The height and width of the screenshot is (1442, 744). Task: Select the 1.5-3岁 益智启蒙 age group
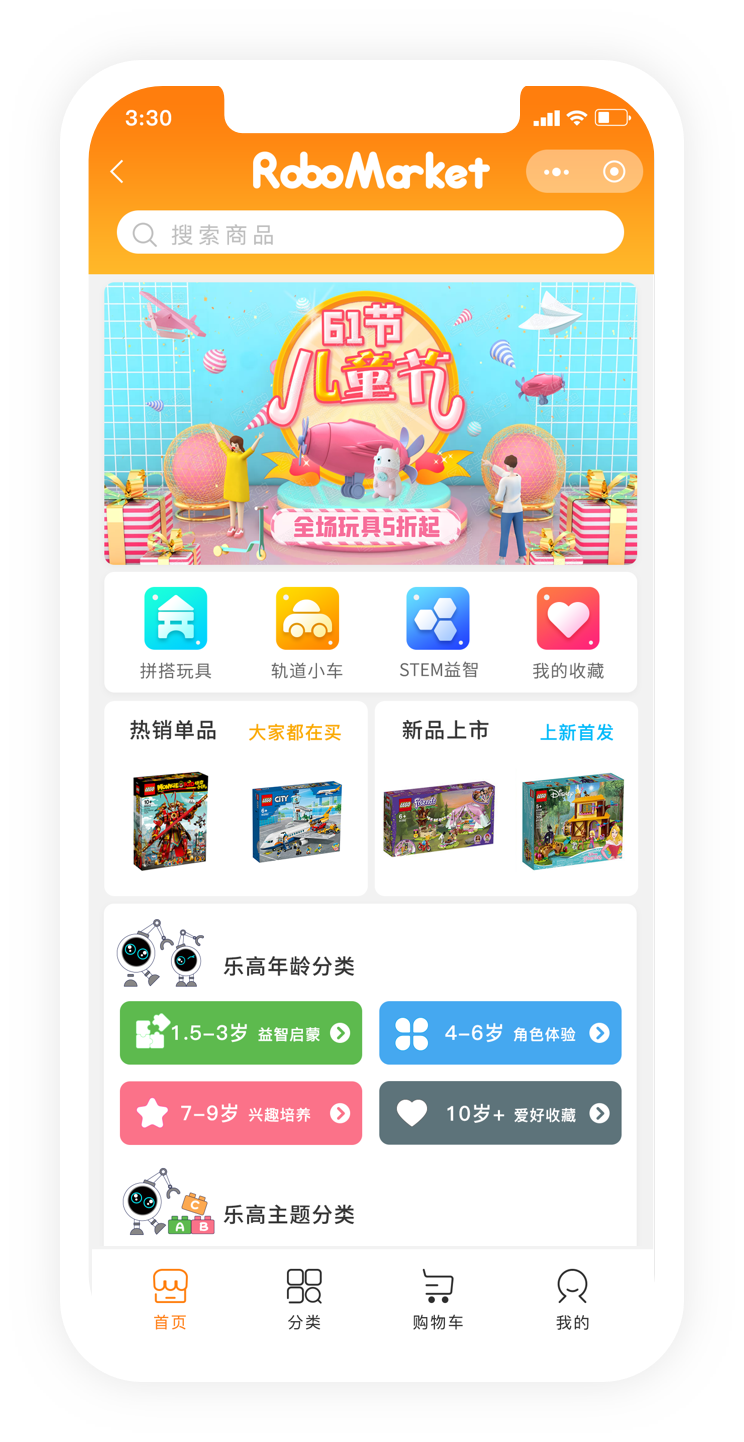[241, 1033]
